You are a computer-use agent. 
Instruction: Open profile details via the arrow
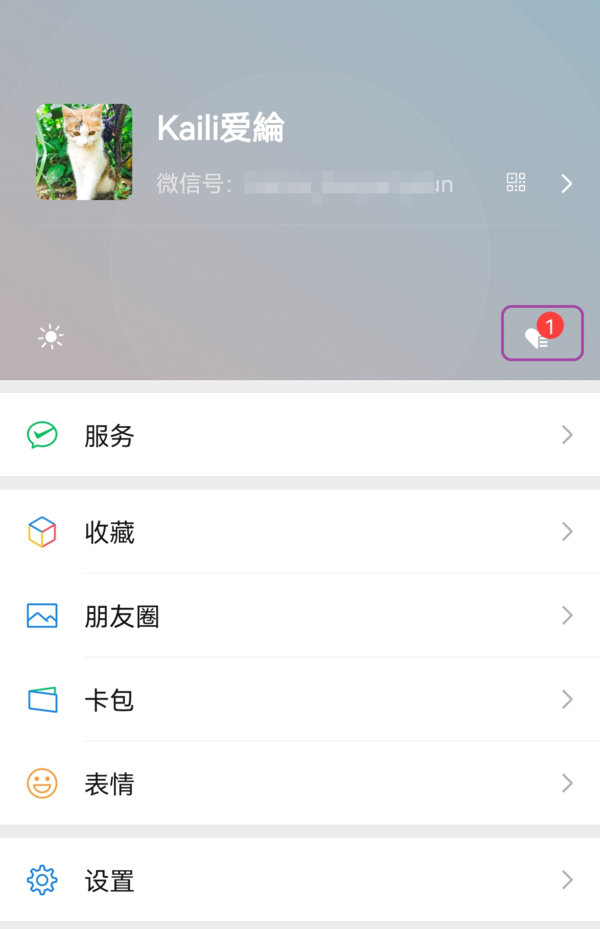pos(566,183)
